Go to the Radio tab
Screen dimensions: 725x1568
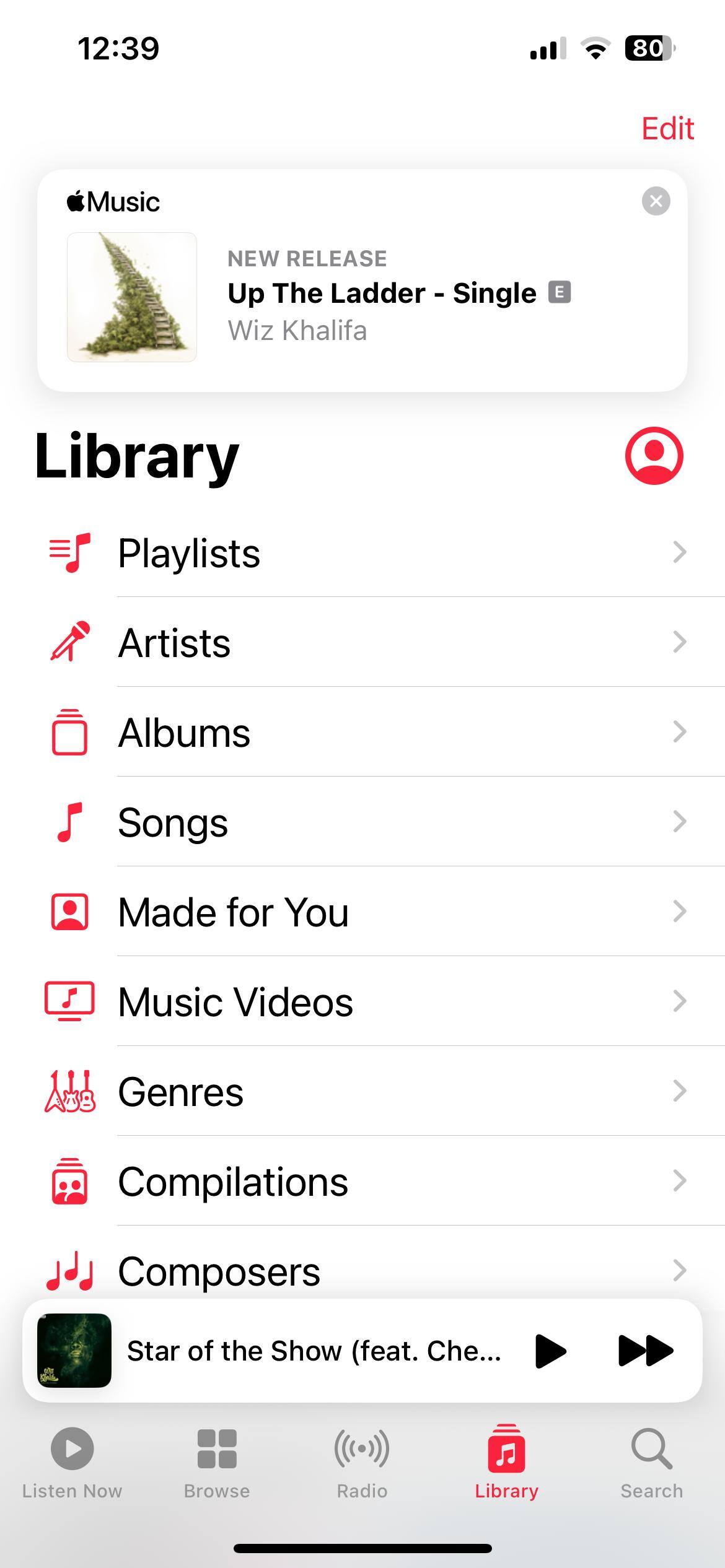(x=362, y=1463)
